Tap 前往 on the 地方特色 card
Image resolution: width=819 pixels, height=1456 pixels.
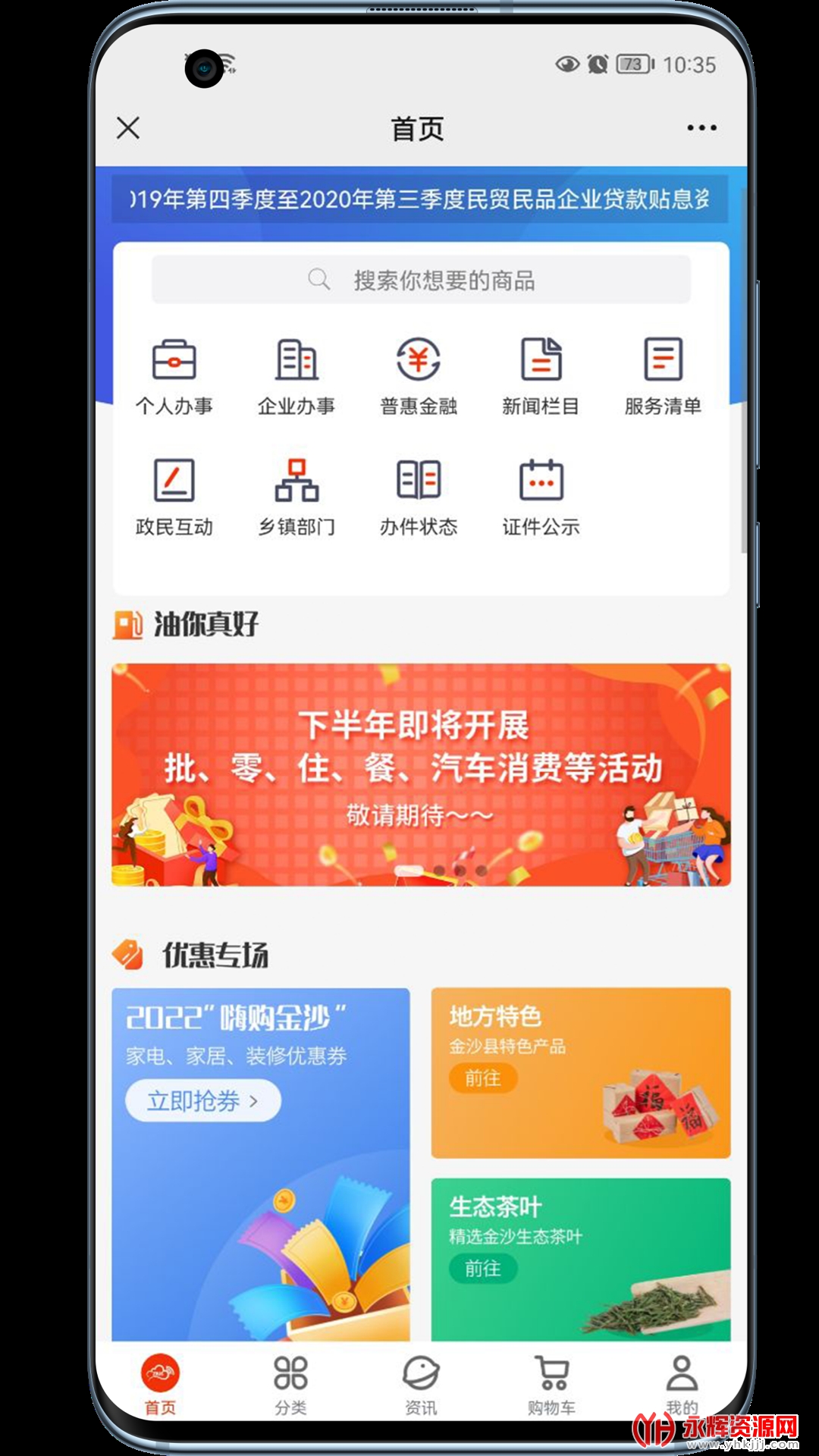482,1078
